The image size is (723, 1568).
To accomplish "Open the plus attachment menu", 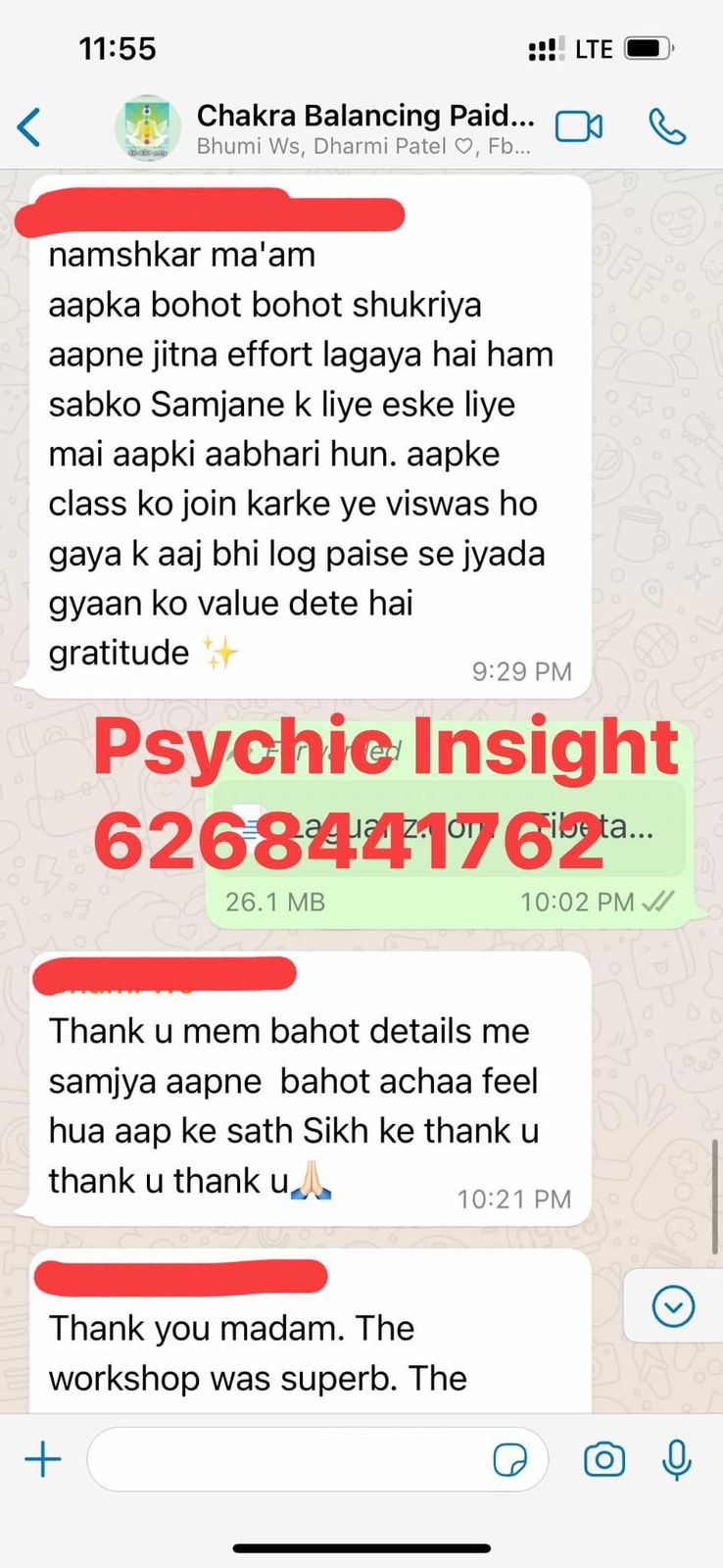I will pyautogui.click(x=42, y=1460).
